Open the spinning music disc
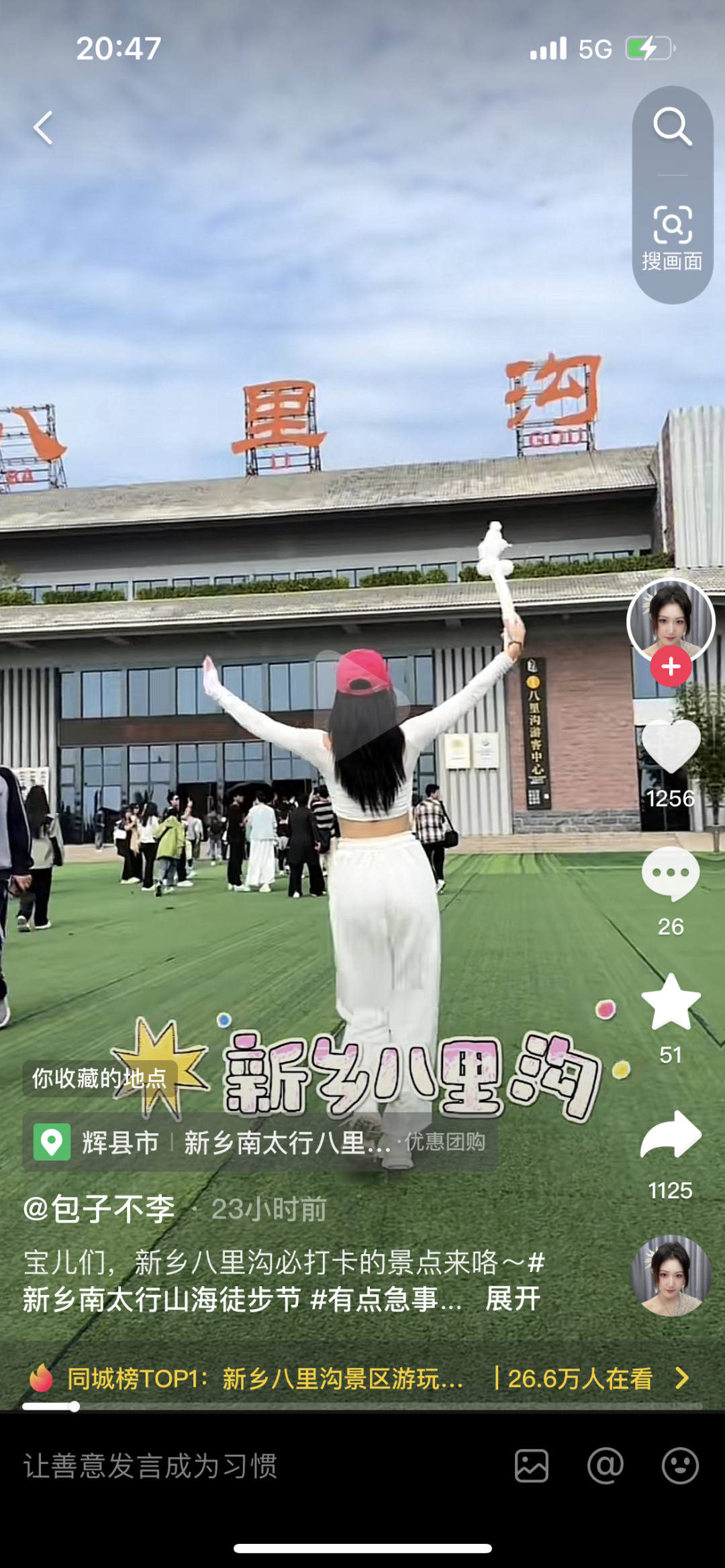Image resolution: width=725 pixels, height=1568 pixels. (671, 1275)
